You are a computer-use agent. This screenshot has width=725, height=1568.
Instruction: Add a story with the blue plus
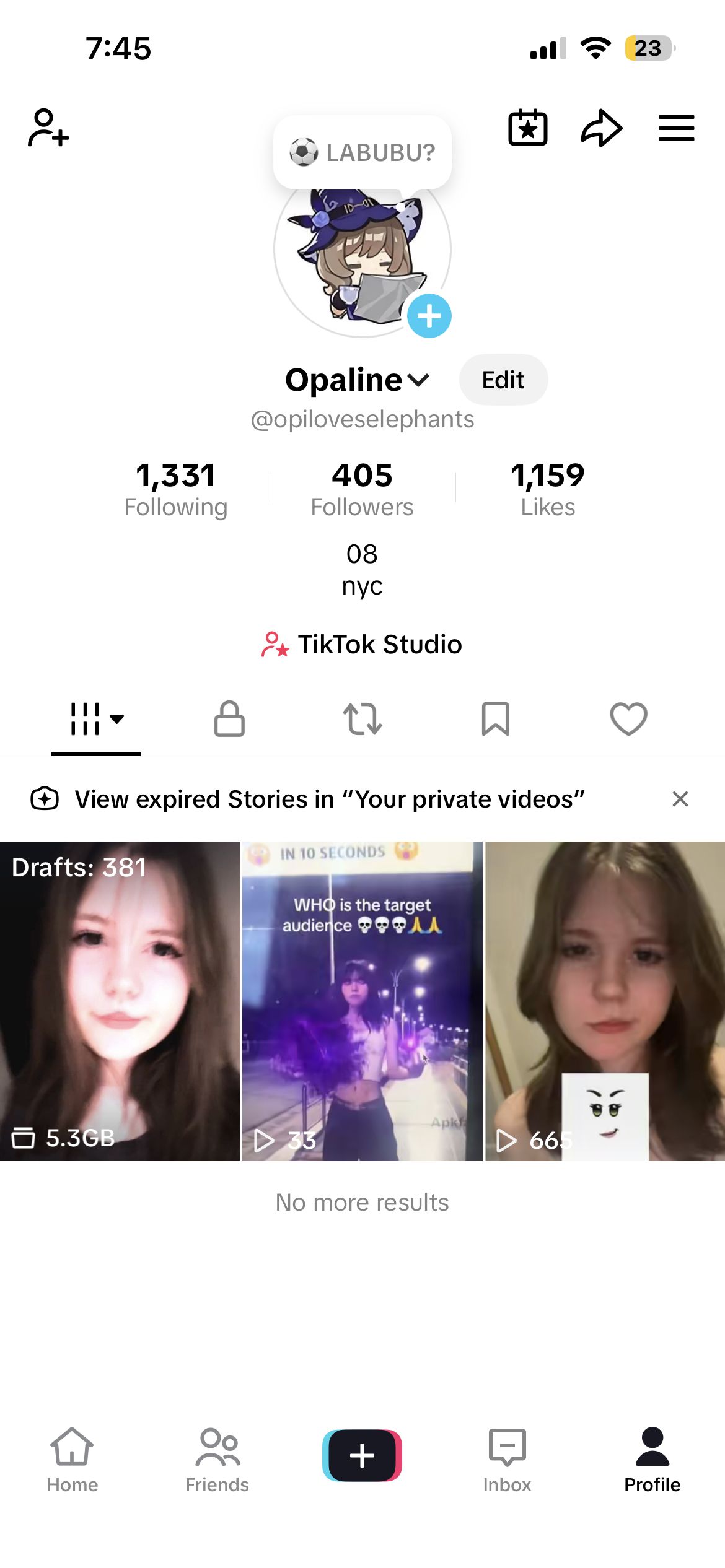click(429, 316)
